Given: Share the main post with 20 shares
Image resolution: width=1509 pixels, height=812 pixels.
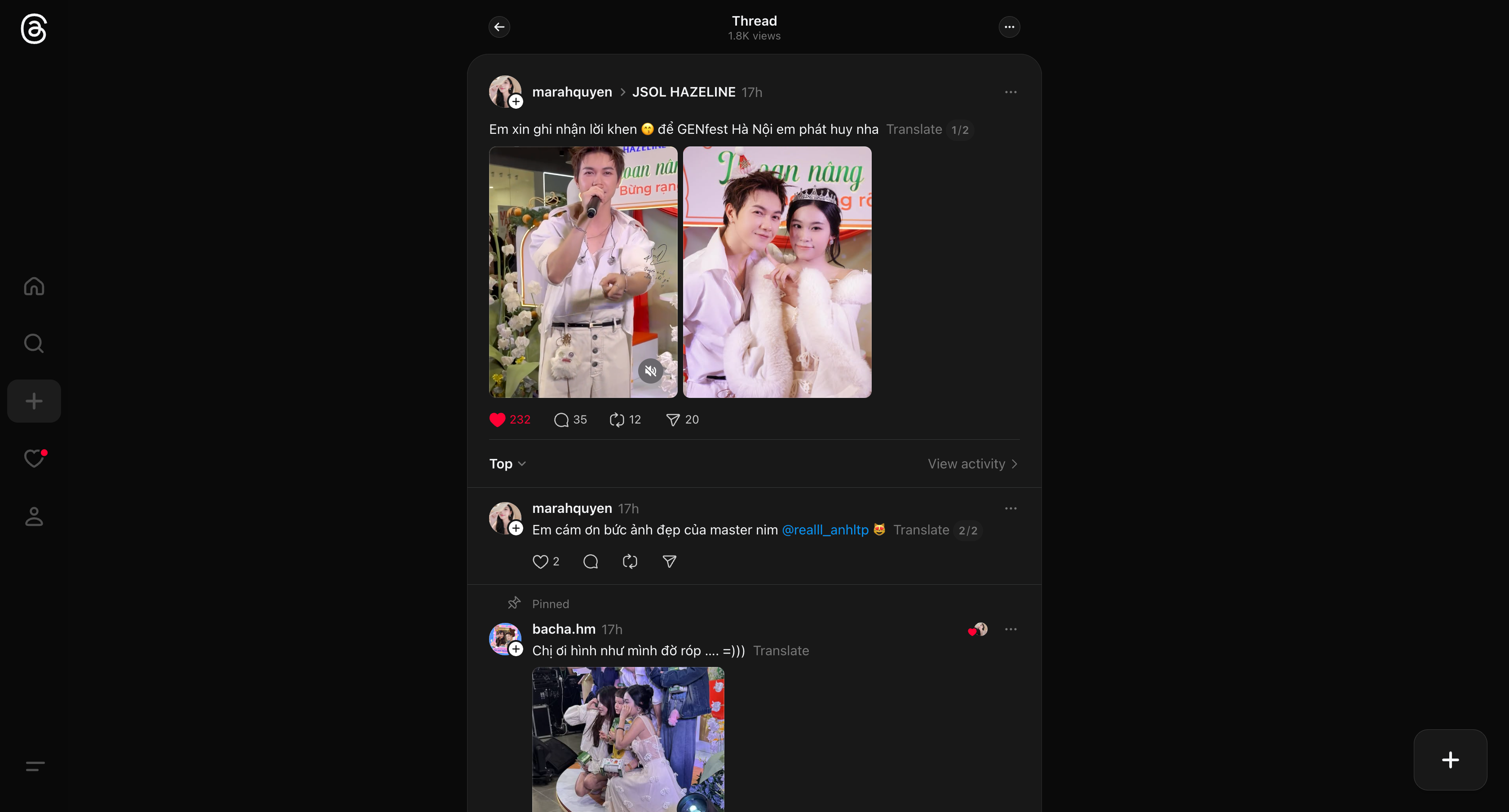Looking at the screenshot, I should 673,419.
